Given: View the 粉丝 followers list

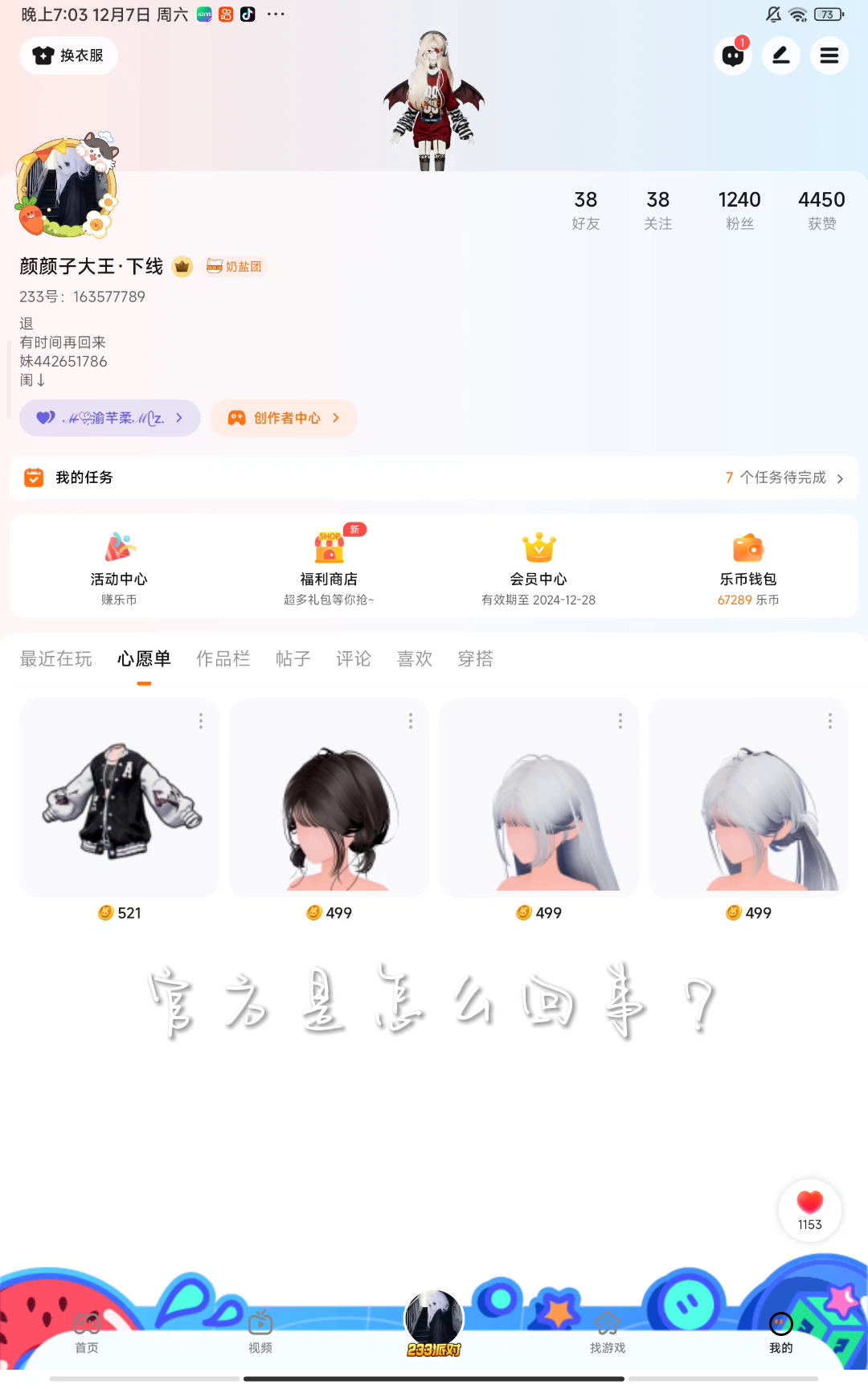Looking at the screenshot, I should tap(739, 210).
